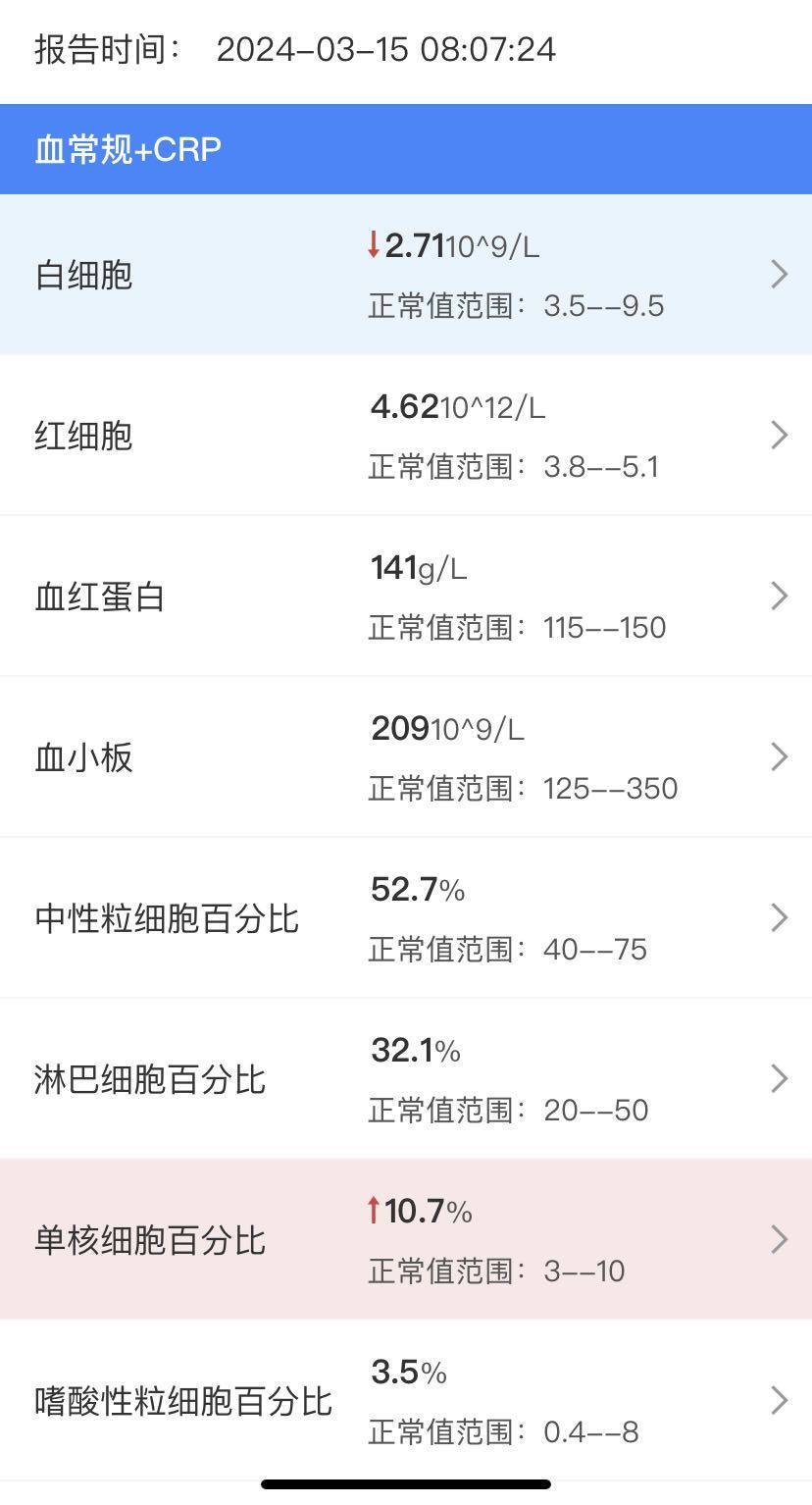Image resolution: width=812 pixels, height=1505 pixels.
Task: Open the 嗜酸性粒细胞百分比 row
Action: 406,1401
